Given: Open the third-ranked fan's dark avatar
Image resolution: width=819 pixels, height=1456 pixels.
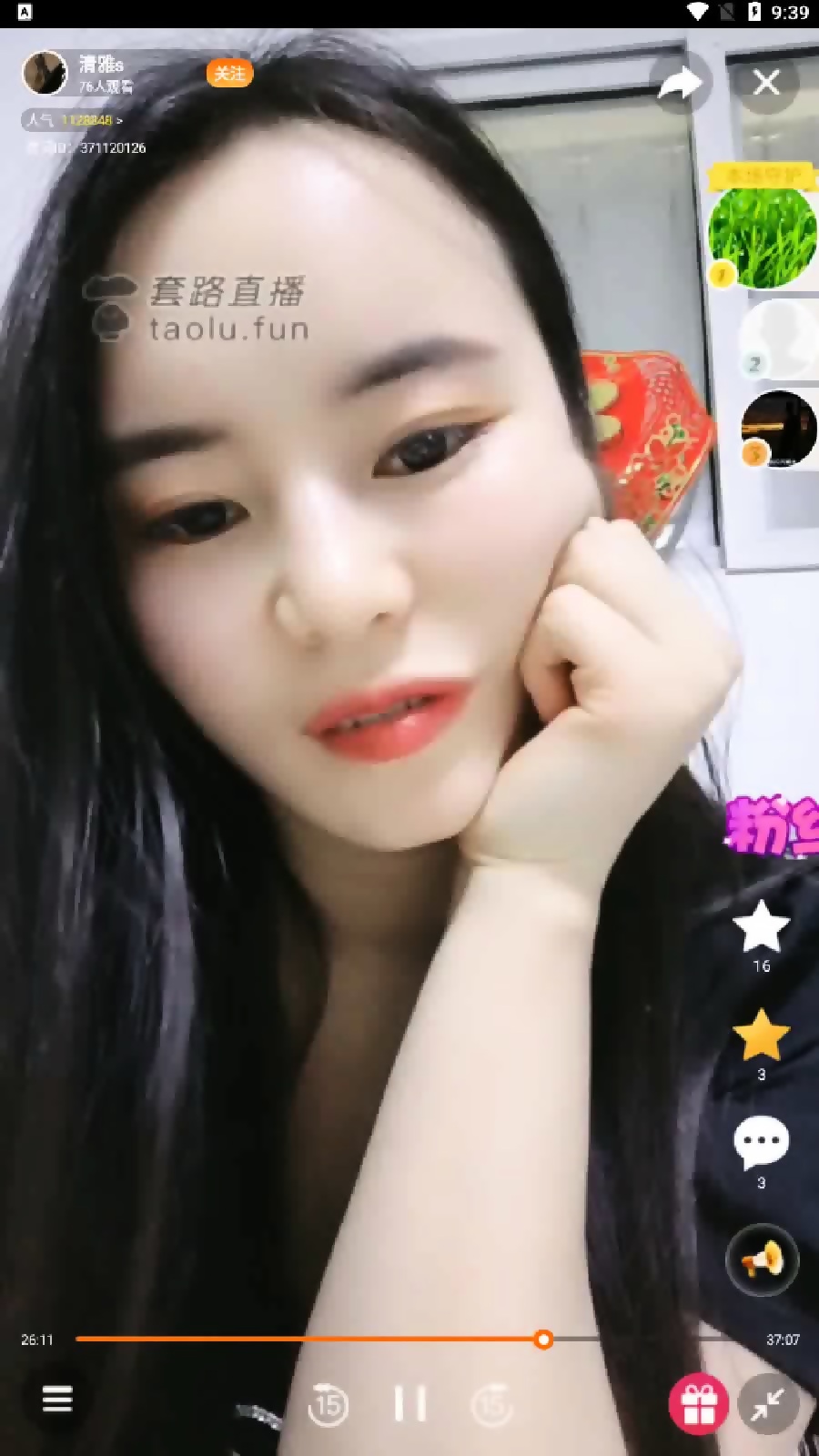Looking at the screenshot, I should pyautogui.click(x=778, y=429).
